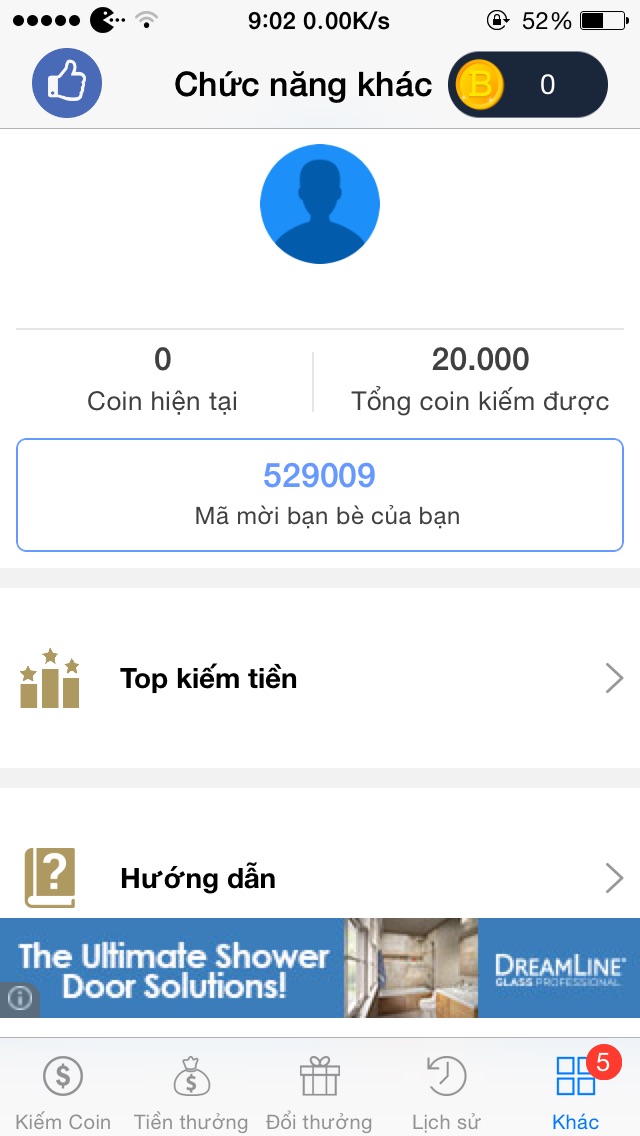The image size is (640, 1136).
Task: Tap the profile avatar picture
Action: click(320, 204)
